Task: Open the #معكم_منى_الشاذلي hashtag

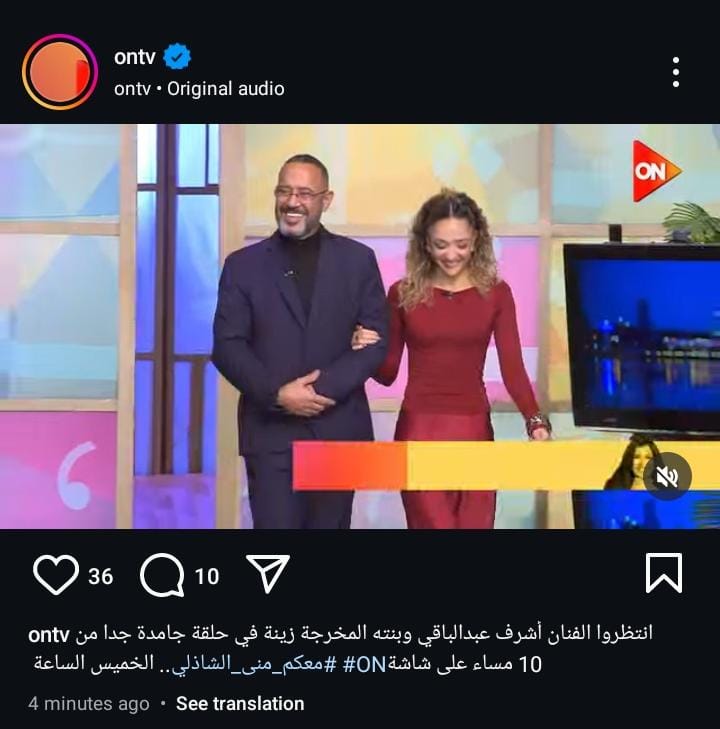Action: point(261,663)
